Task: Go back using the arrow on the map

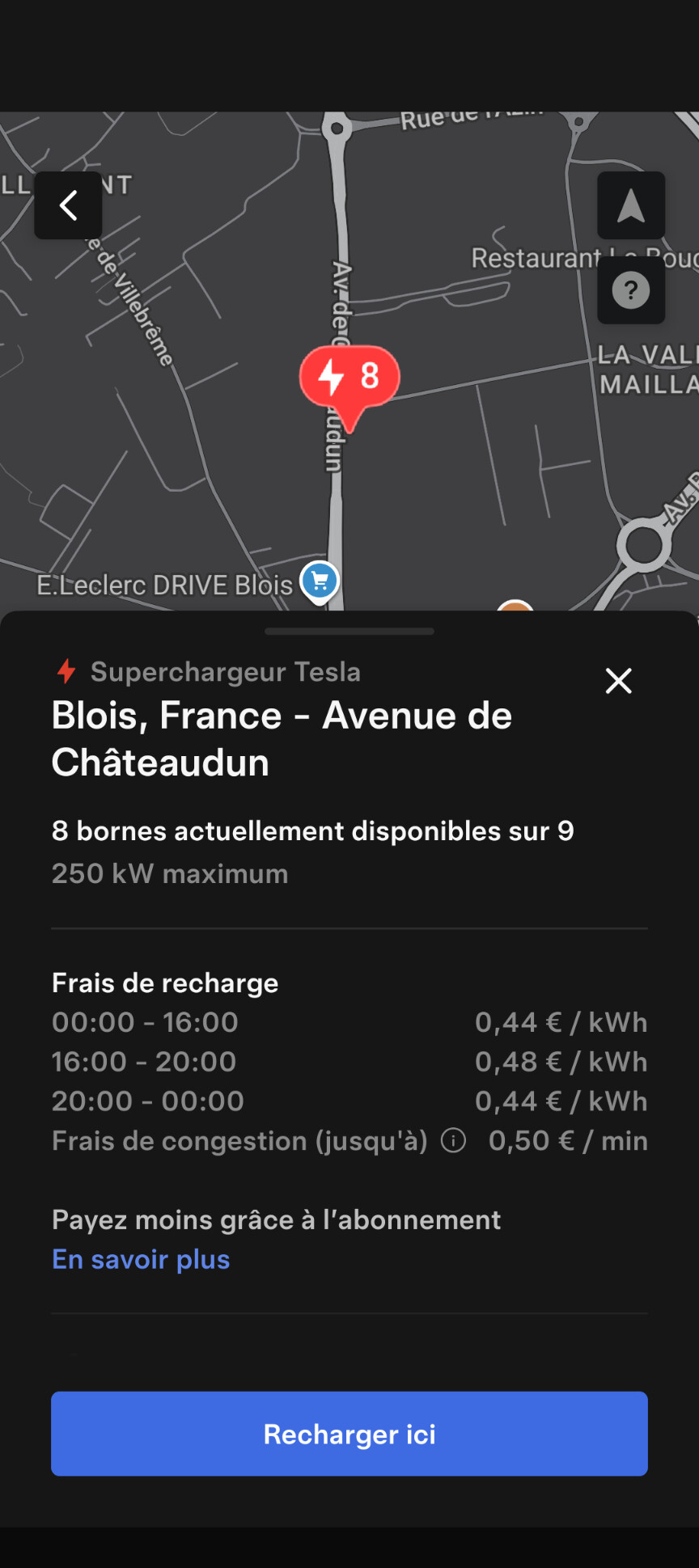Action: tap(68, 205)
